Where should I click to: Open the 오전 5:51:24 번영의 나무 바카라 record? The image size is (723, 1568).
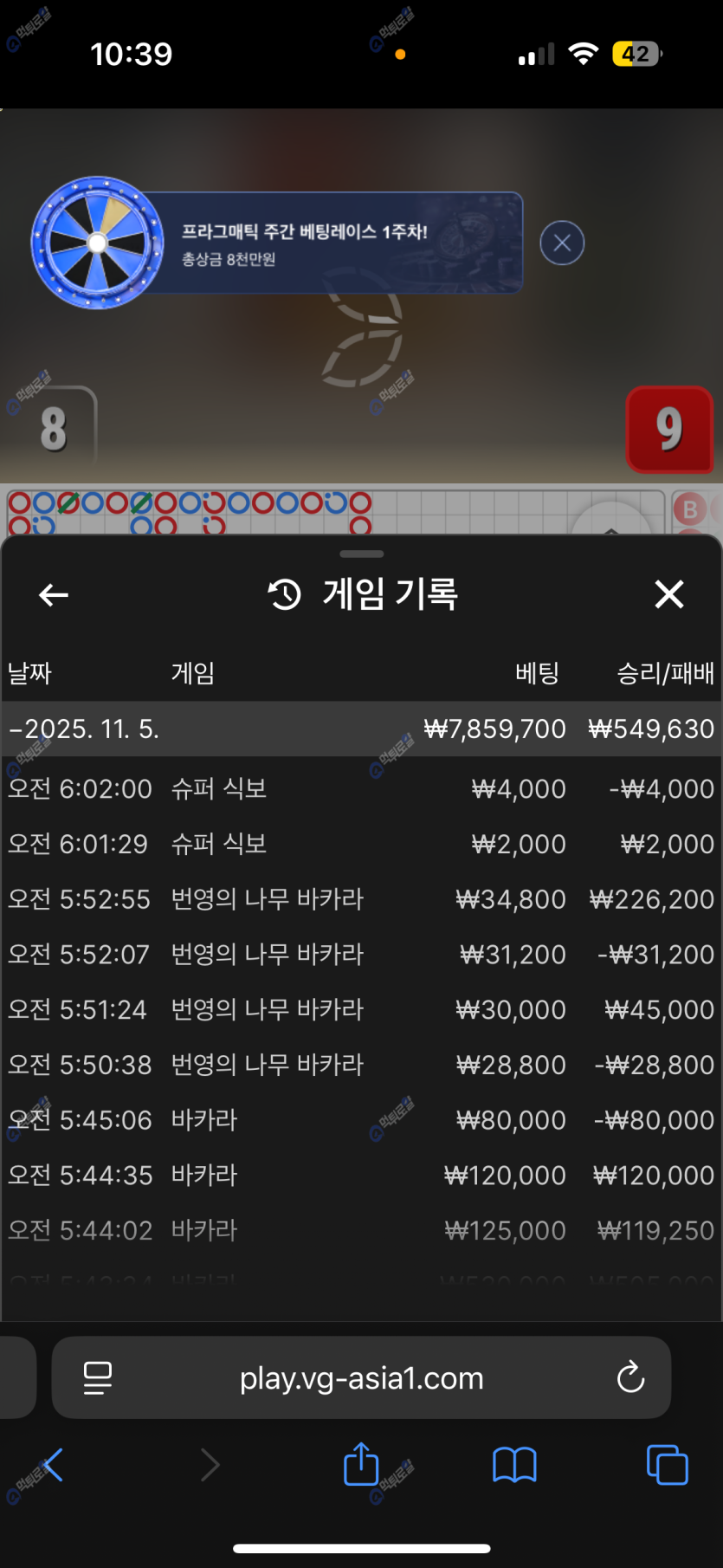(x=361, y=1010)
